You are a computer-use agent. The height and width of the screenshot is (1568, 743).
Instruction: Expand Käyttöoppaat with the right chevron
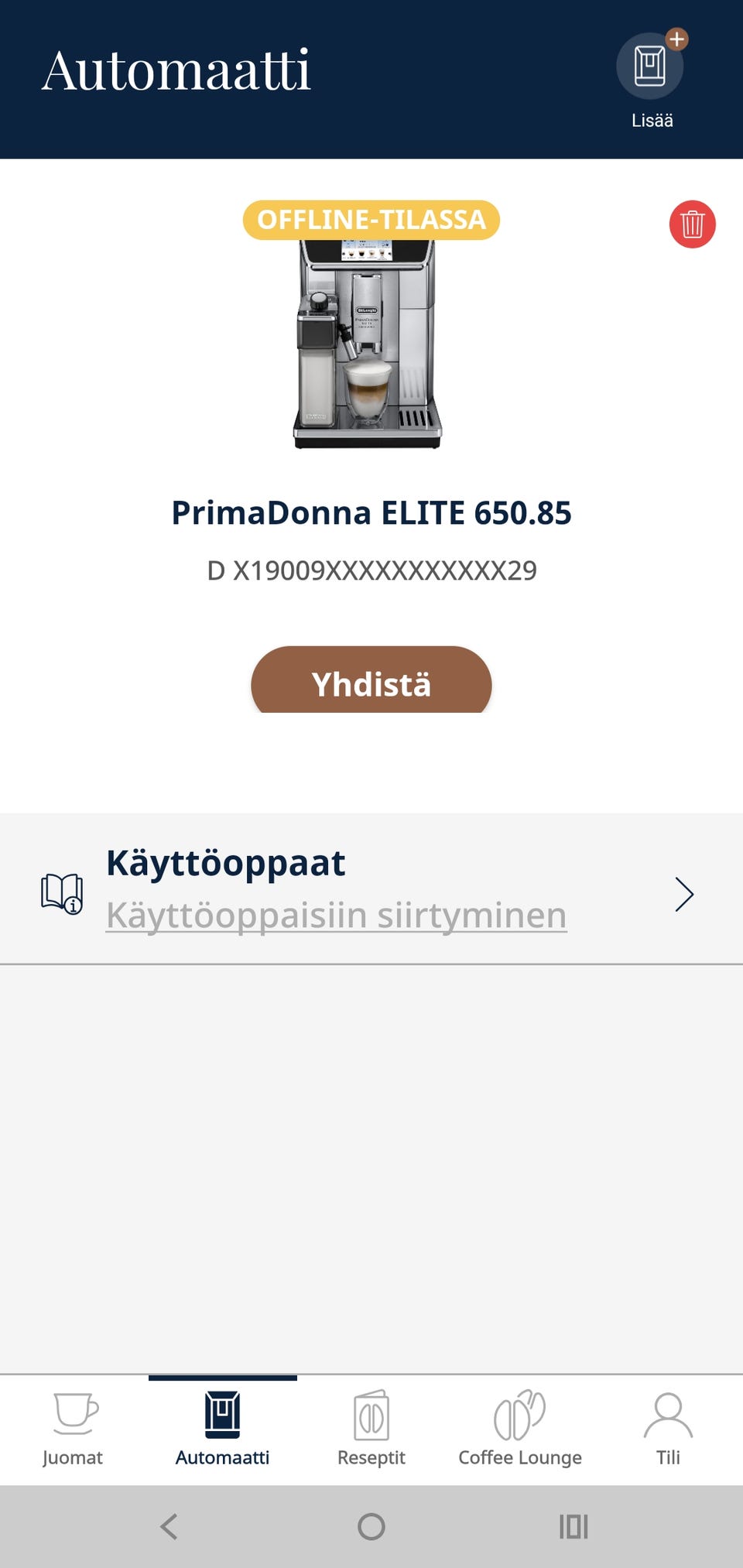pyautogui.click(x=684, y=894)
